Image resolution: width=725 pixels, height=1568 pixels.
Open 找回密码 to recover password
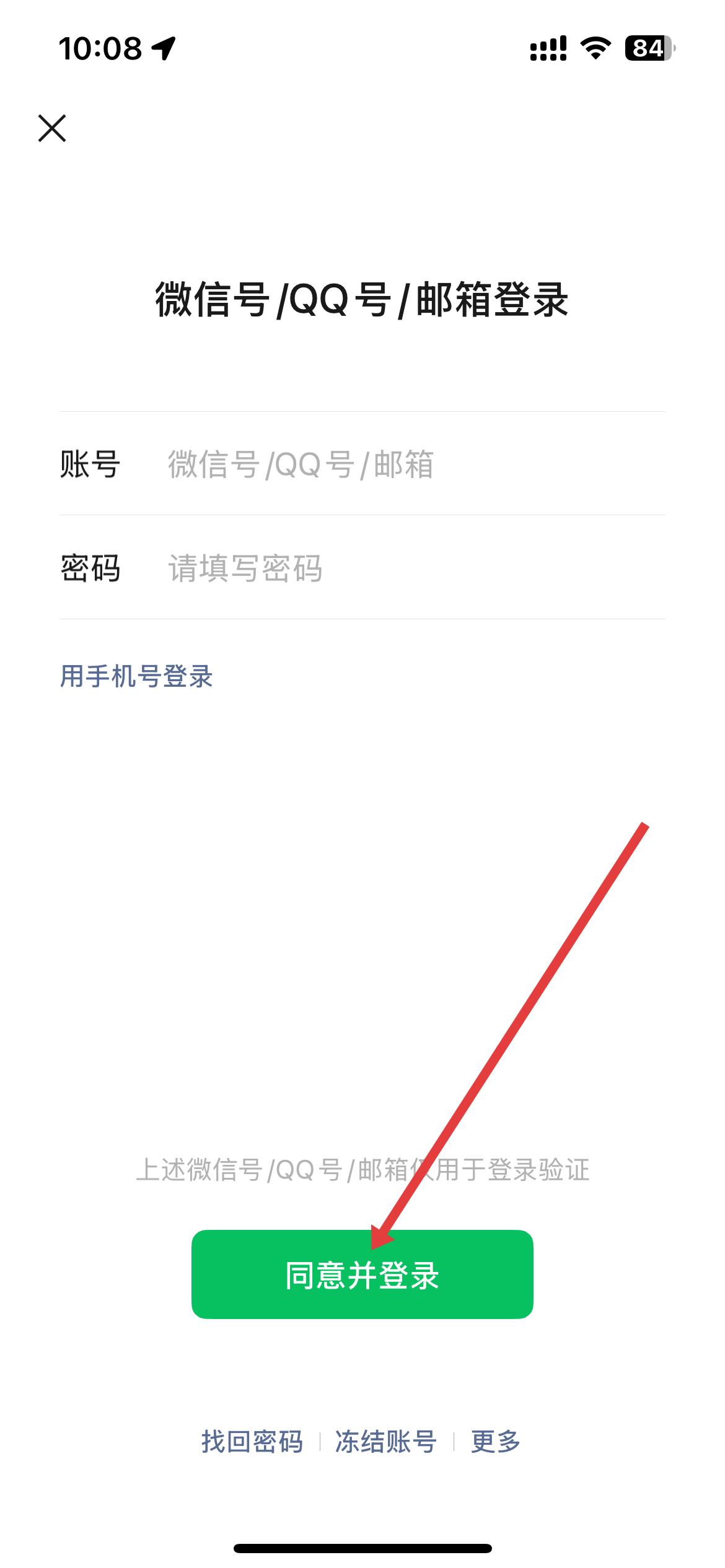(x=252, y=1442)
